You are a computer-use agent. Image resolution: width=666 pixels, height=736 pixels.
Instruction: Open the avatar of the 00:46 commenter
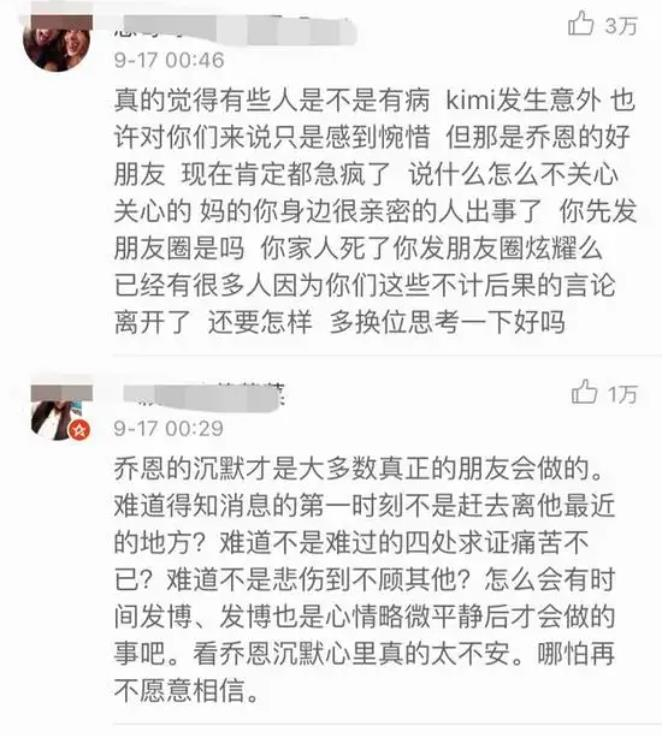coord(57,40)
